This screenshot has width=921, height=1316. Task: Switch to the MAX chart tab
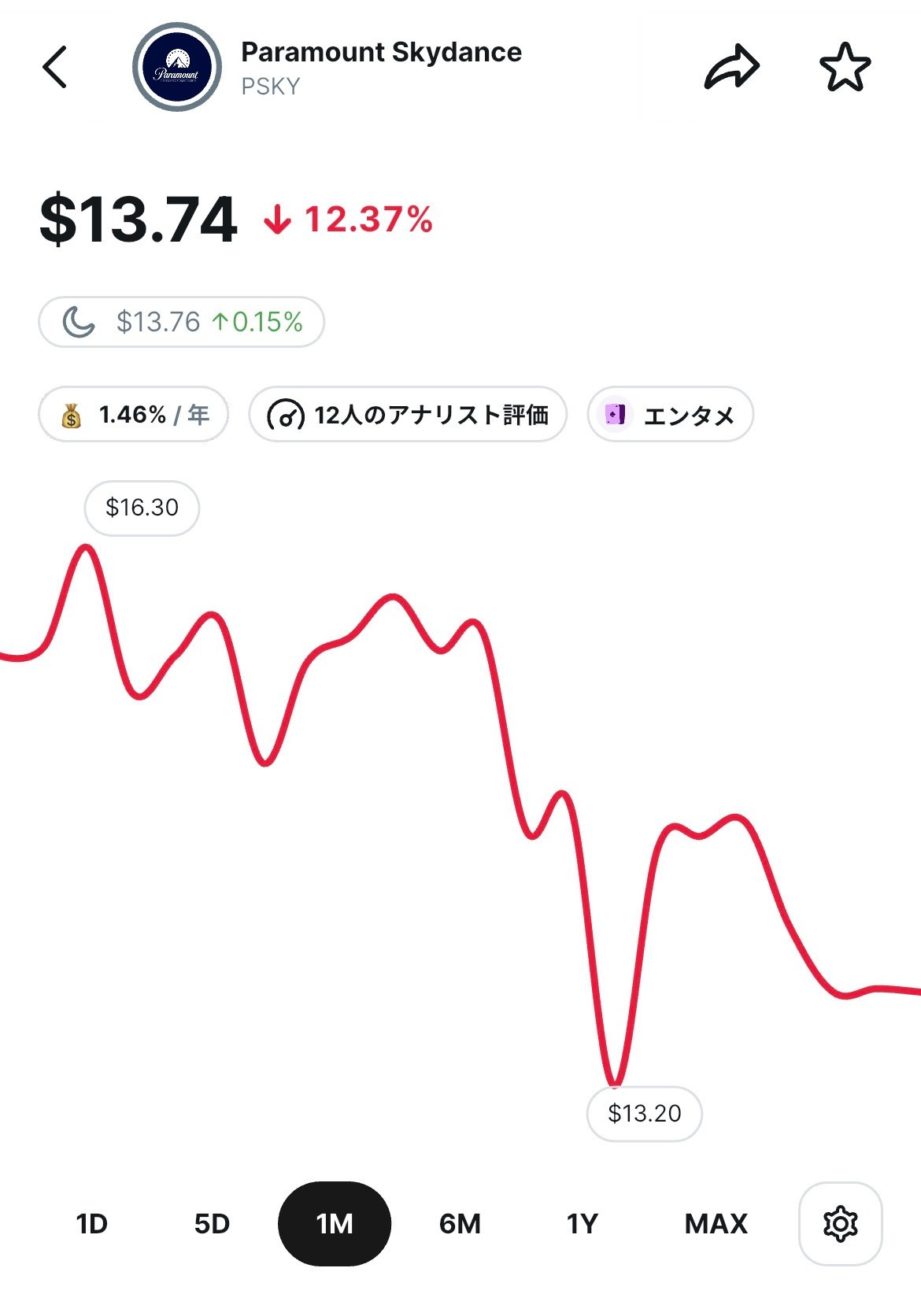715,1224
